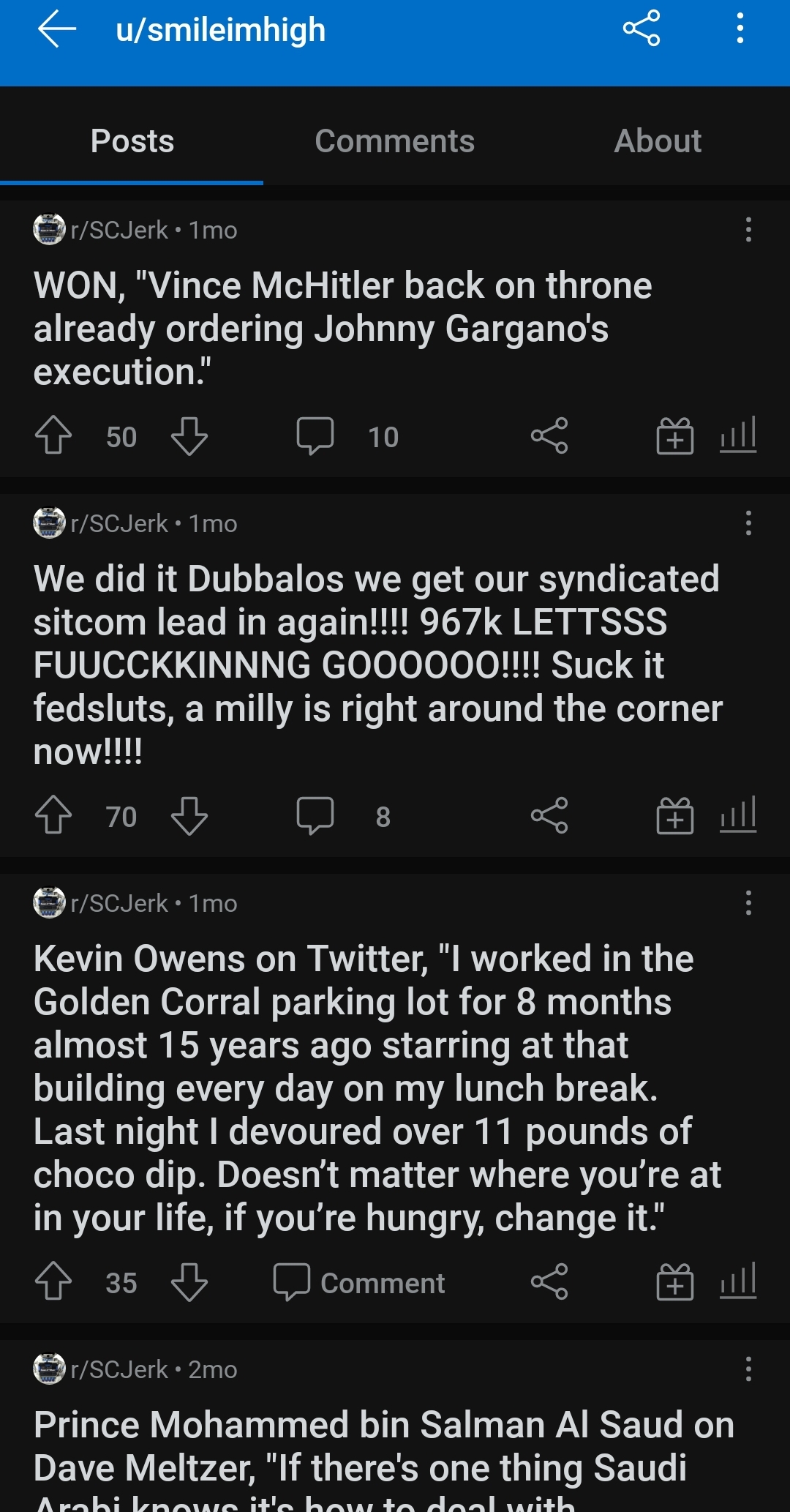Open options for the Kevin Owens post
Viewport: 790px width, 1512px height.
[x=748, y=903]
